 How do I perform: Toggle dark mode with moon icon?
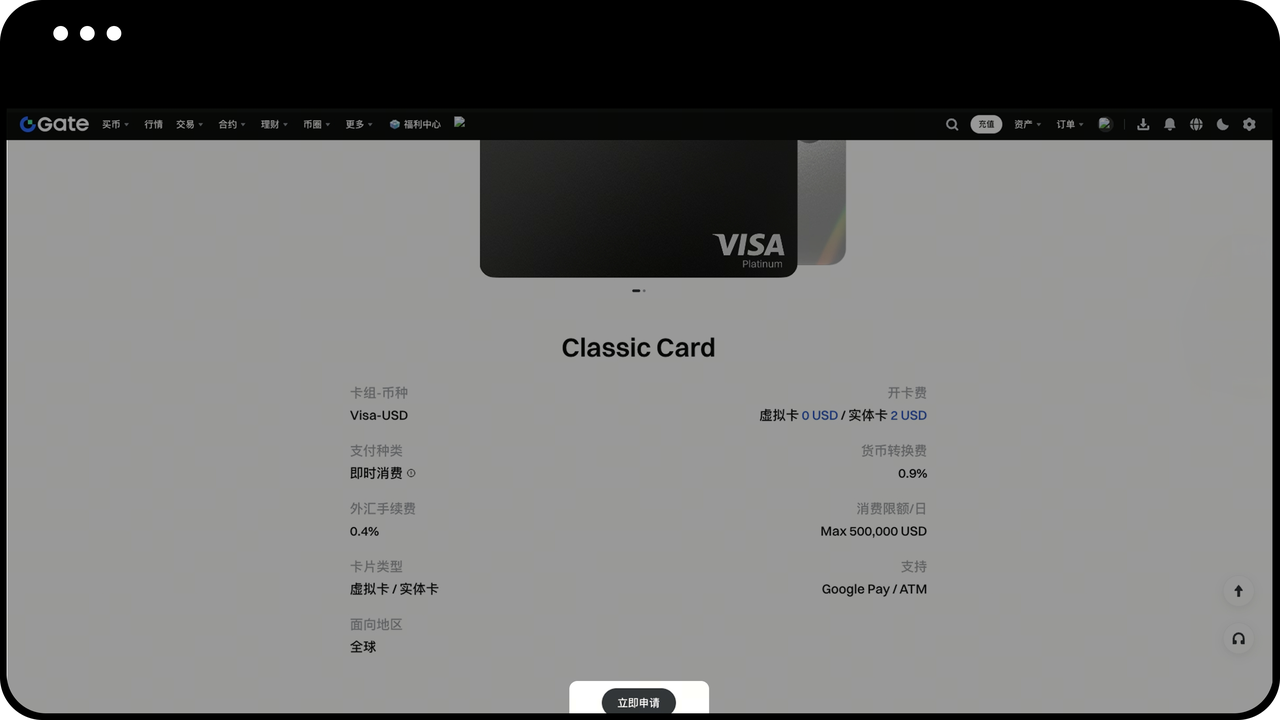coord(1222,124)
